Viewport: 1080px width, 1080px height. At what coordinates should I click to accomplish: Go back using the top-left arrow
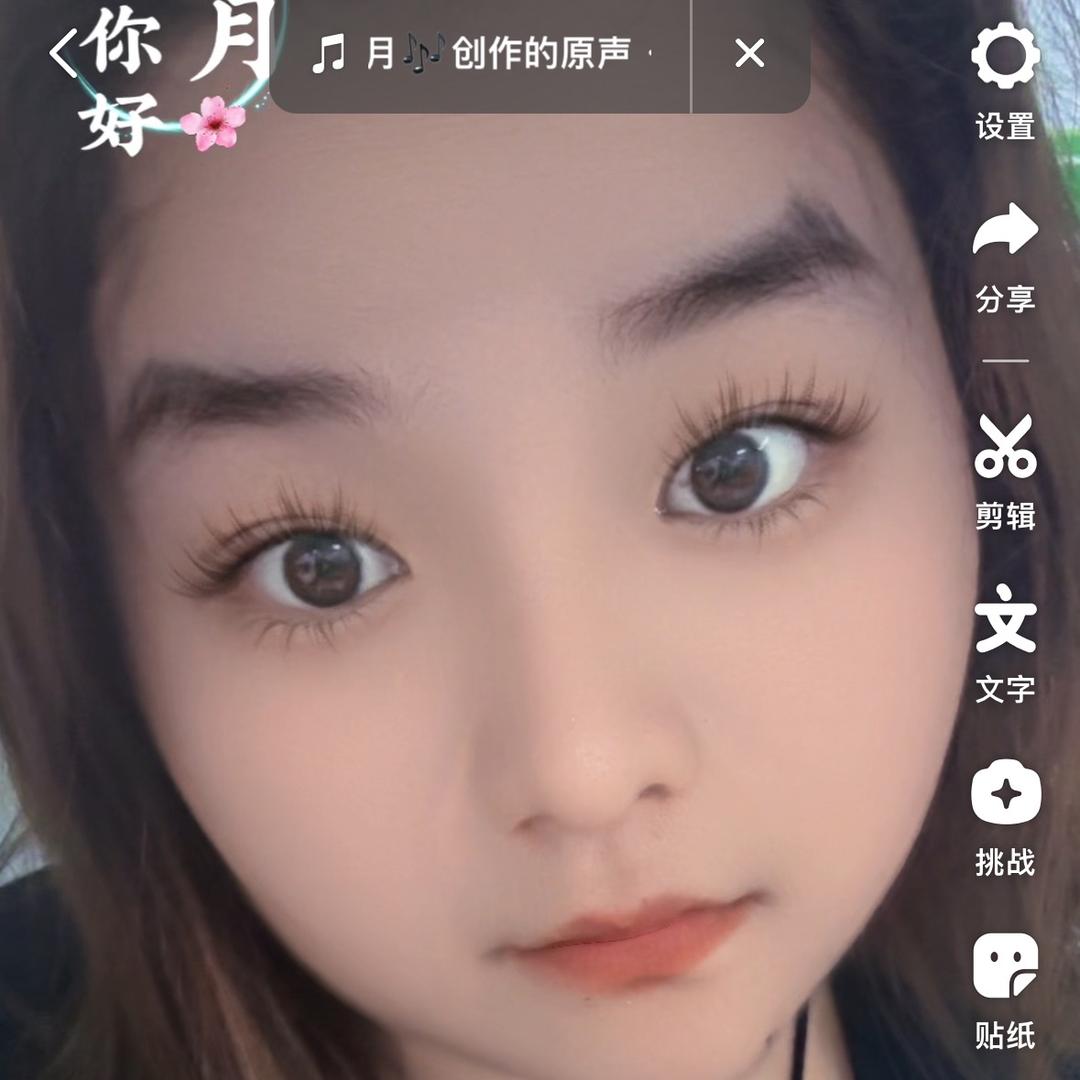62,53
